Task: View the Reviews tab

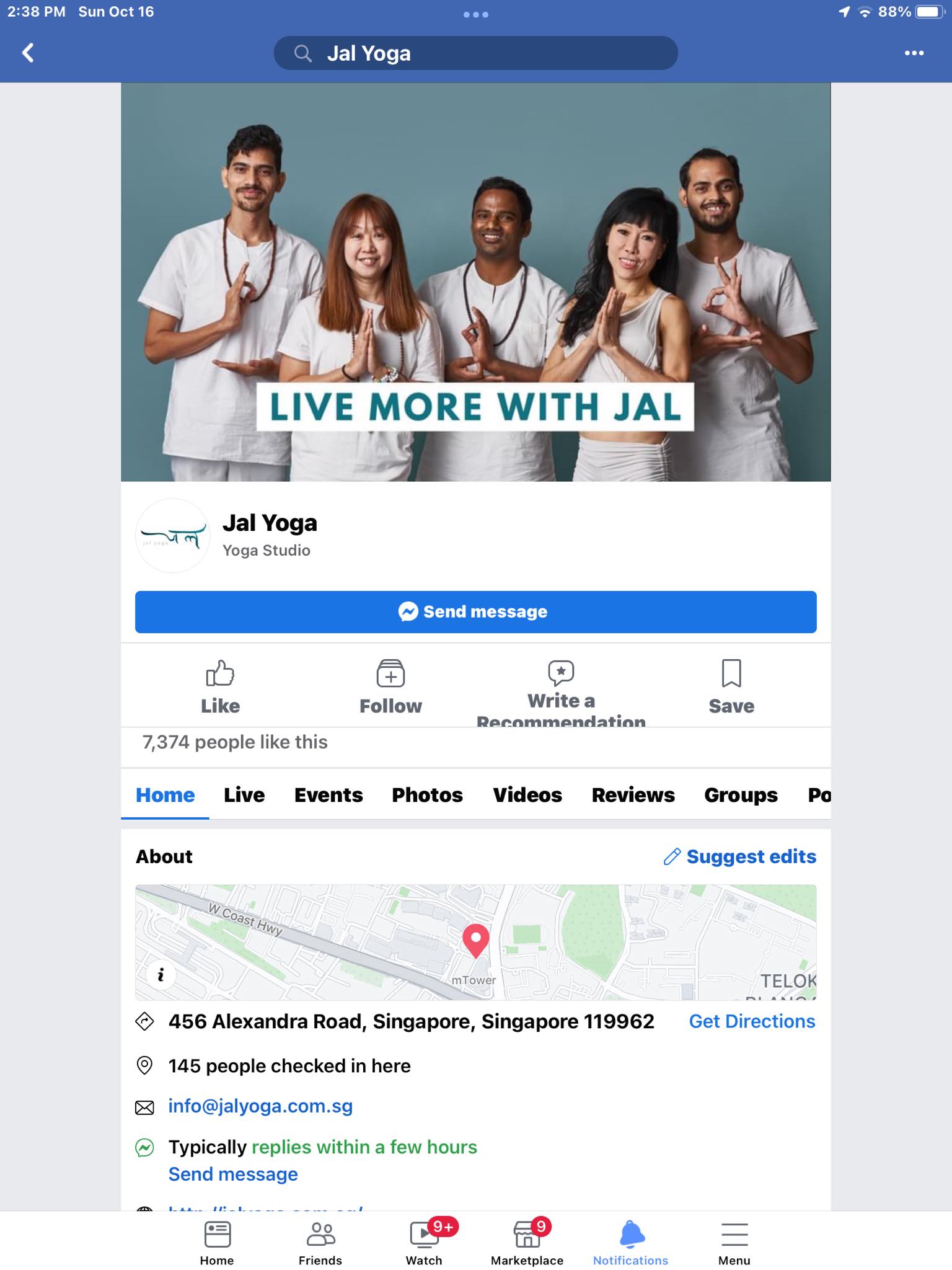Action: (x=633, y=795)
